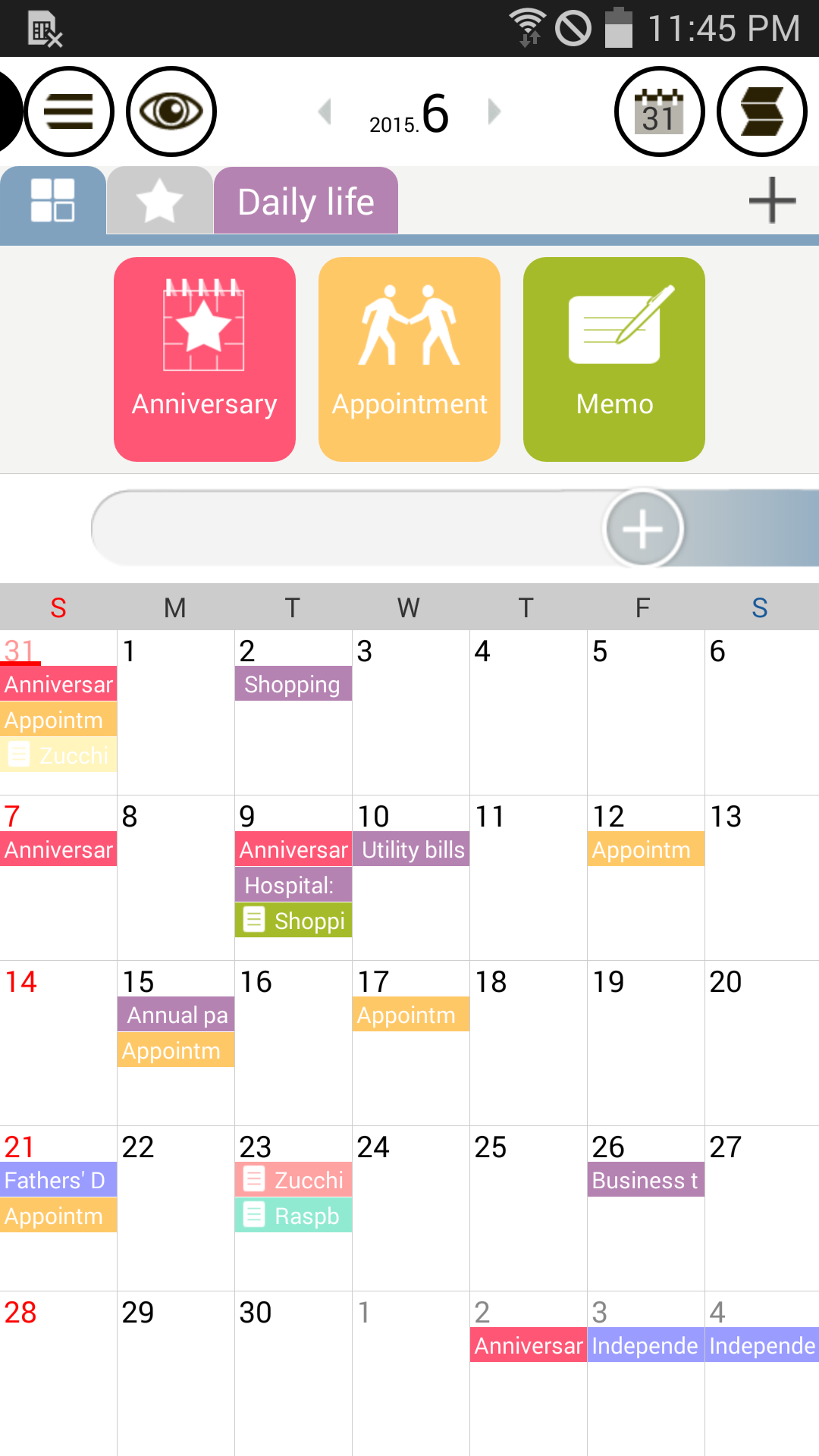
Task: Tap the round plus slider button
Action: click(643, 529)
